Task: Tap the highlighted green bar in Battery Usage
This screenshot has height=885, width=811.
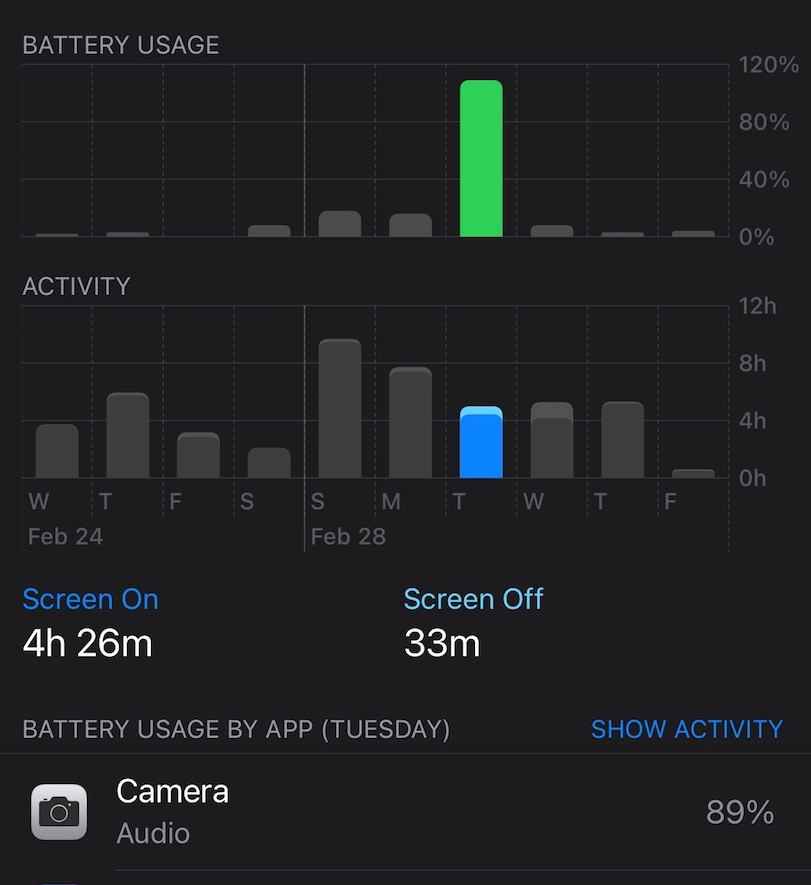Action: coord(481,159)
